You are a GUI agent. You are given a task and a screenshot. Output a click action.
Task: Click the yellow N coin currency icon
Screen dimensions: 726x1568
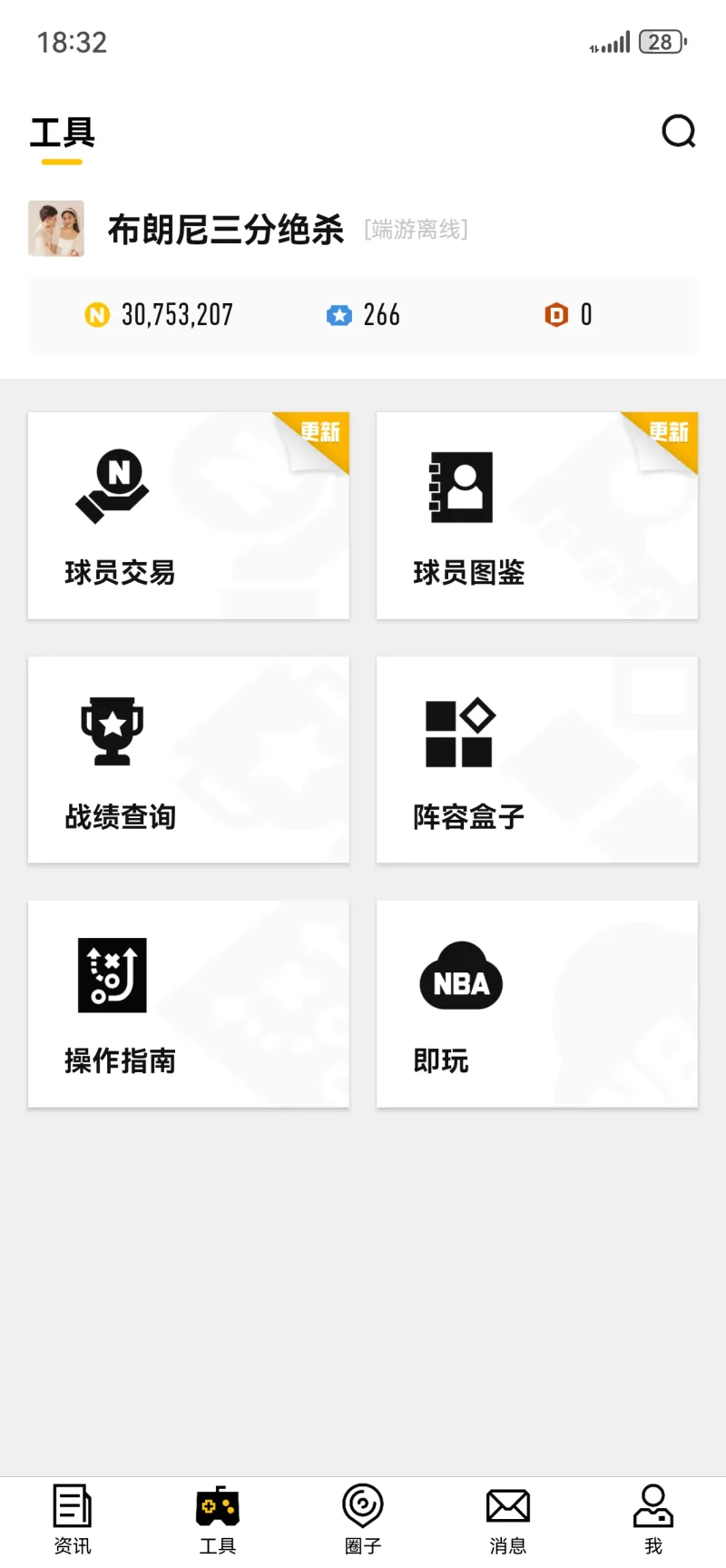[x=98, y=314]
